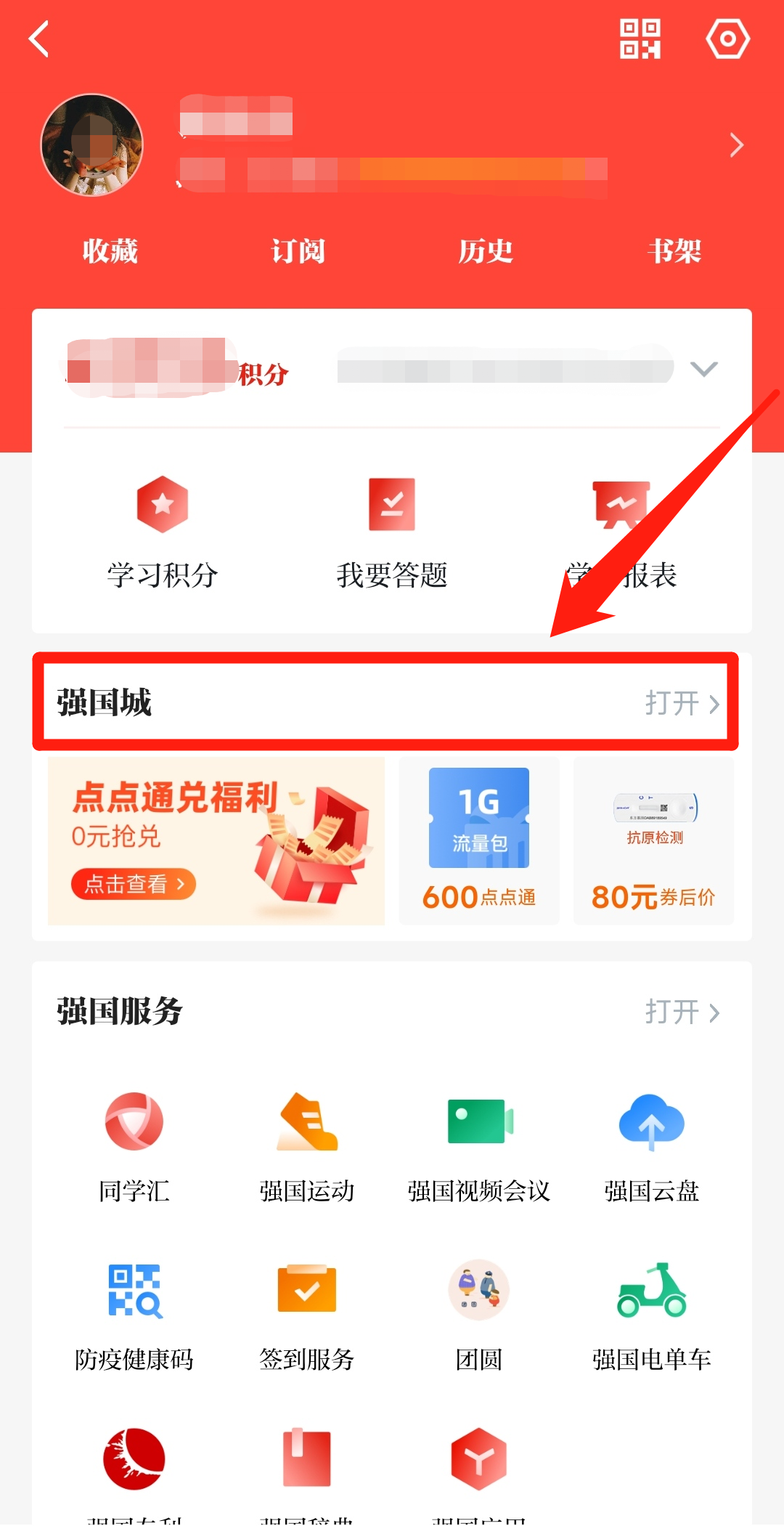Open the 1G流量包 600点点通 item
This screenshot has height=1526, width=784.
(479, 841)
